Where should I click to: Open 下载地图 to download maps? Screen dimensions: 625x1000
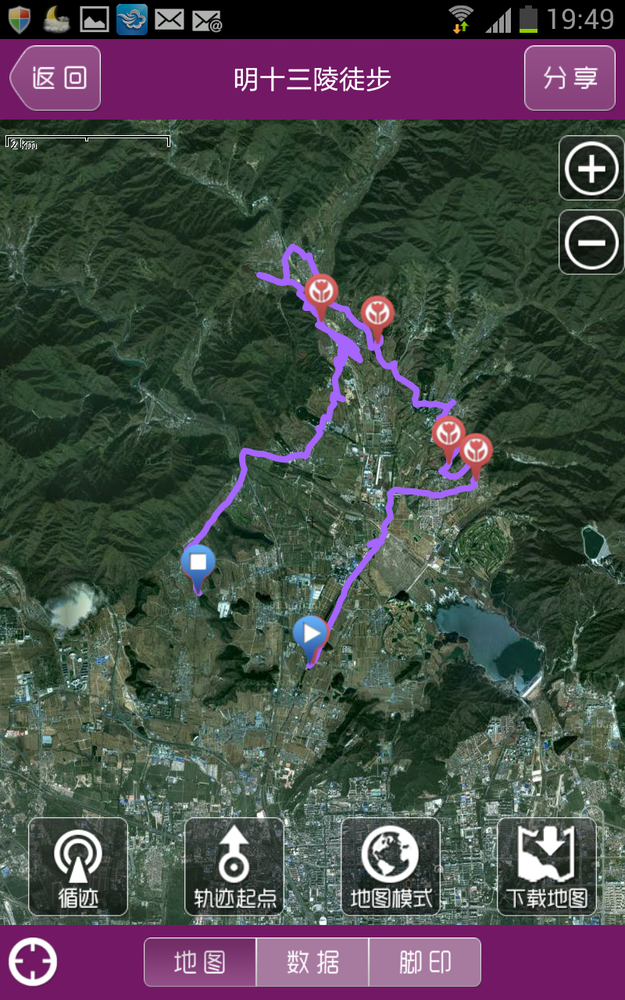[547, 866]
